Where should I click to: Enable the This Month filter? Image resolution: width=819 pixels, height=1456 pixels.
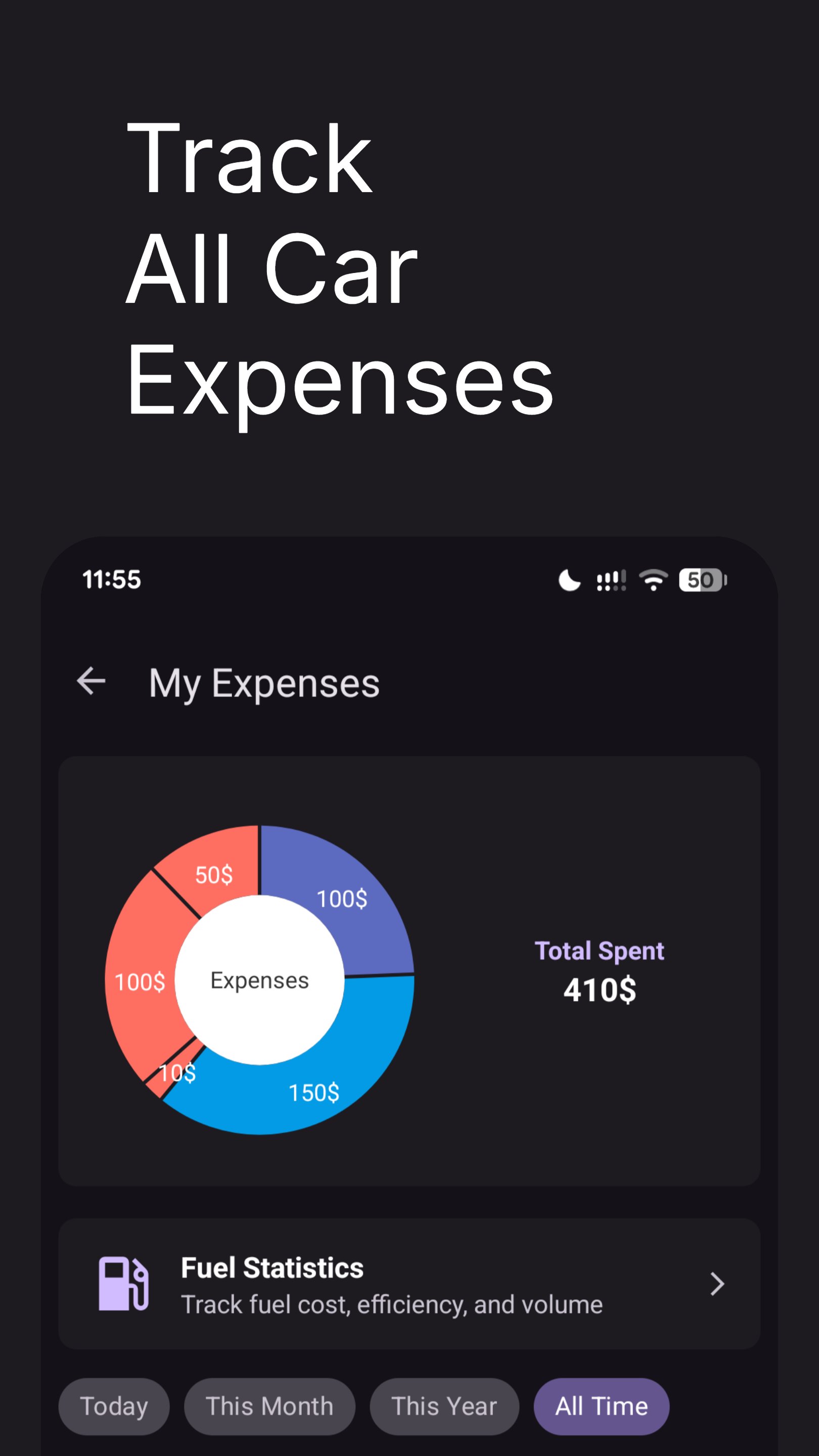(269, 1406)
